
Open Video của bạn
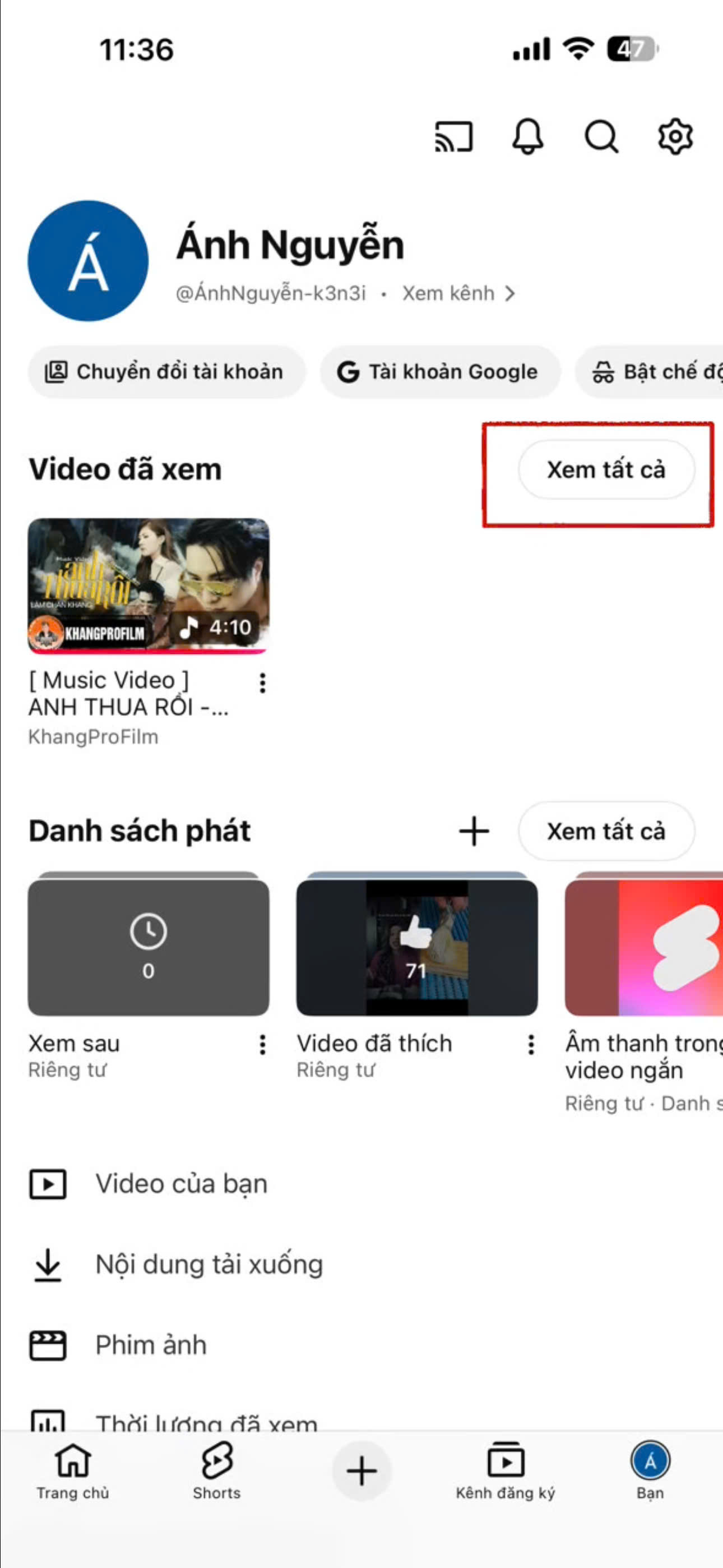pyautogui.click(x=182, y=1184)
